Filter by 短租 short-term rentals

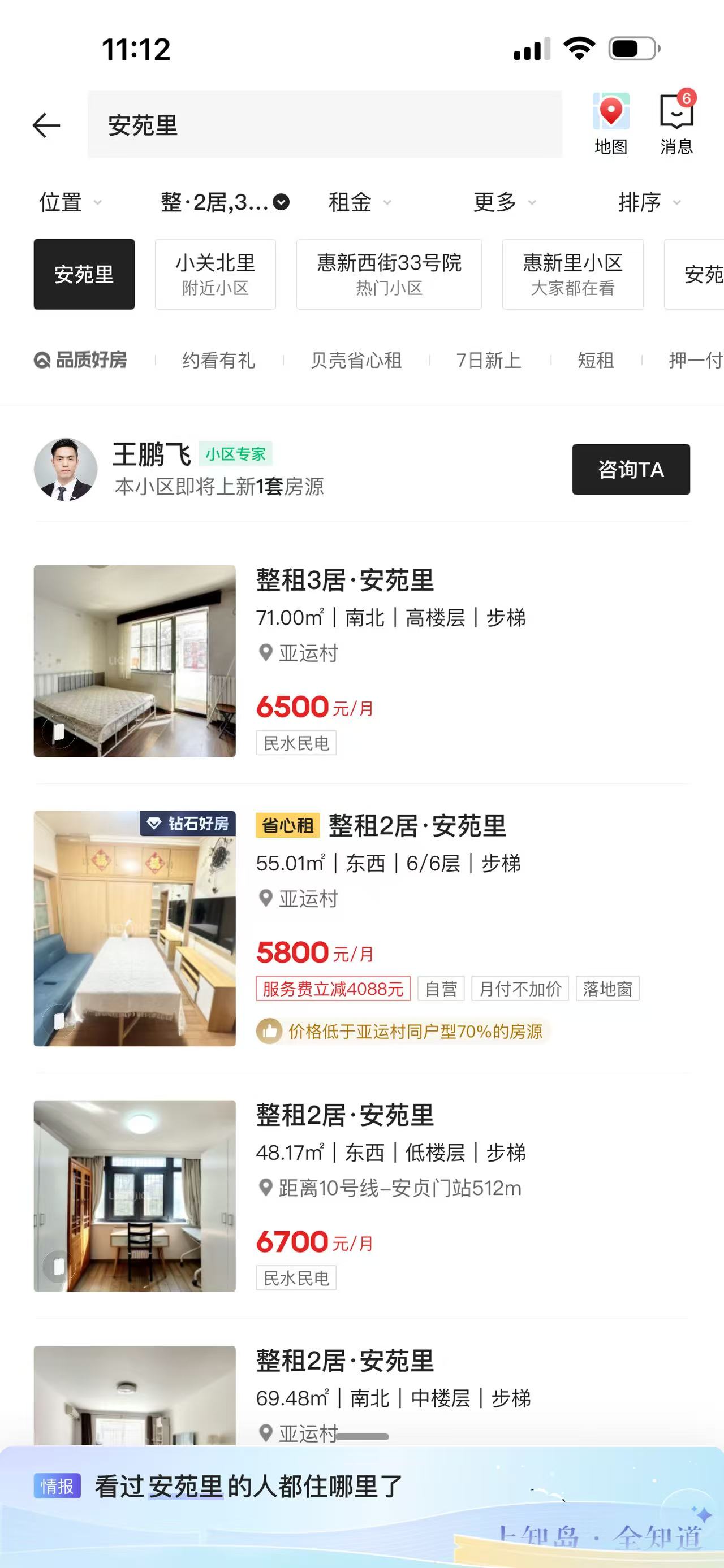pyautogui.click(x=596, y=361)
